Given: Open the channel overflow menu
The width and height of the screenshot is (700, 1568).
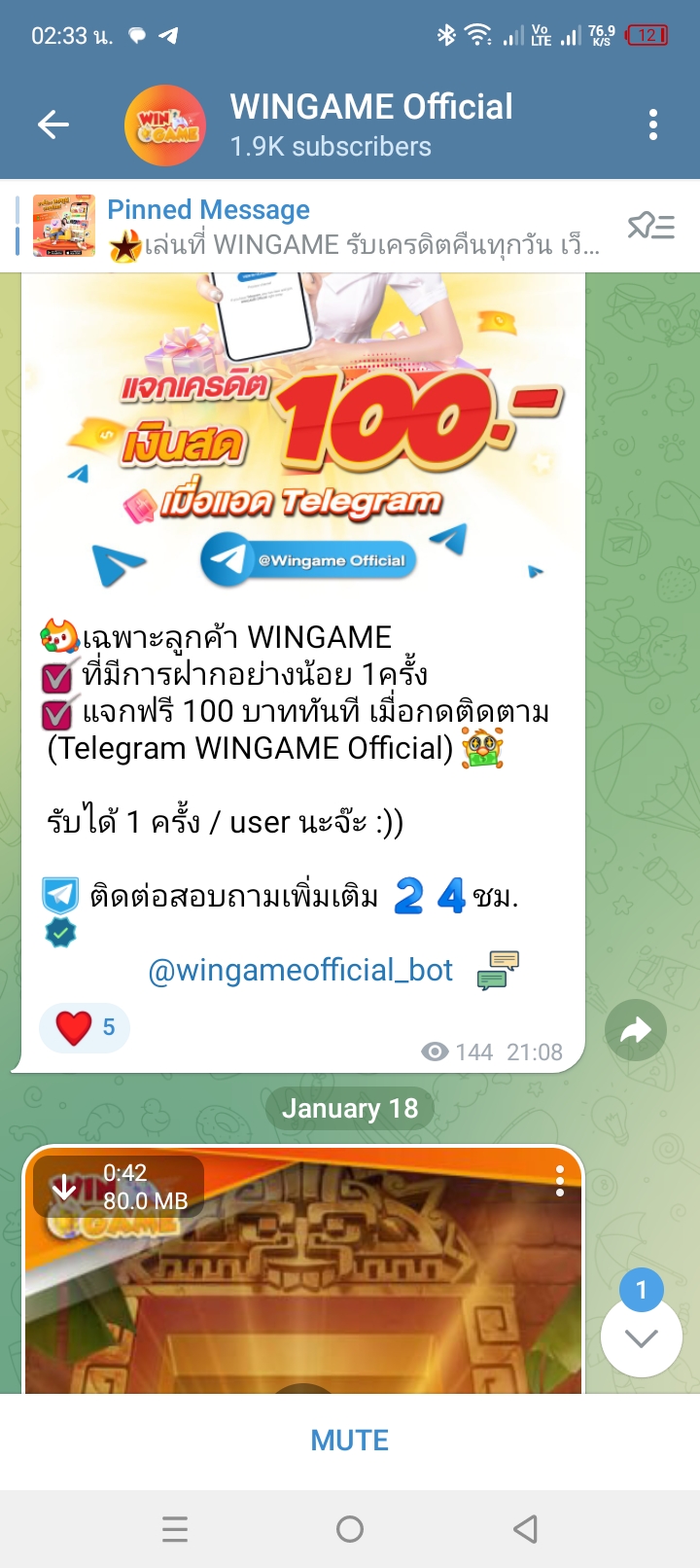Looking at the screenshot, I should (x=652, y=125).
